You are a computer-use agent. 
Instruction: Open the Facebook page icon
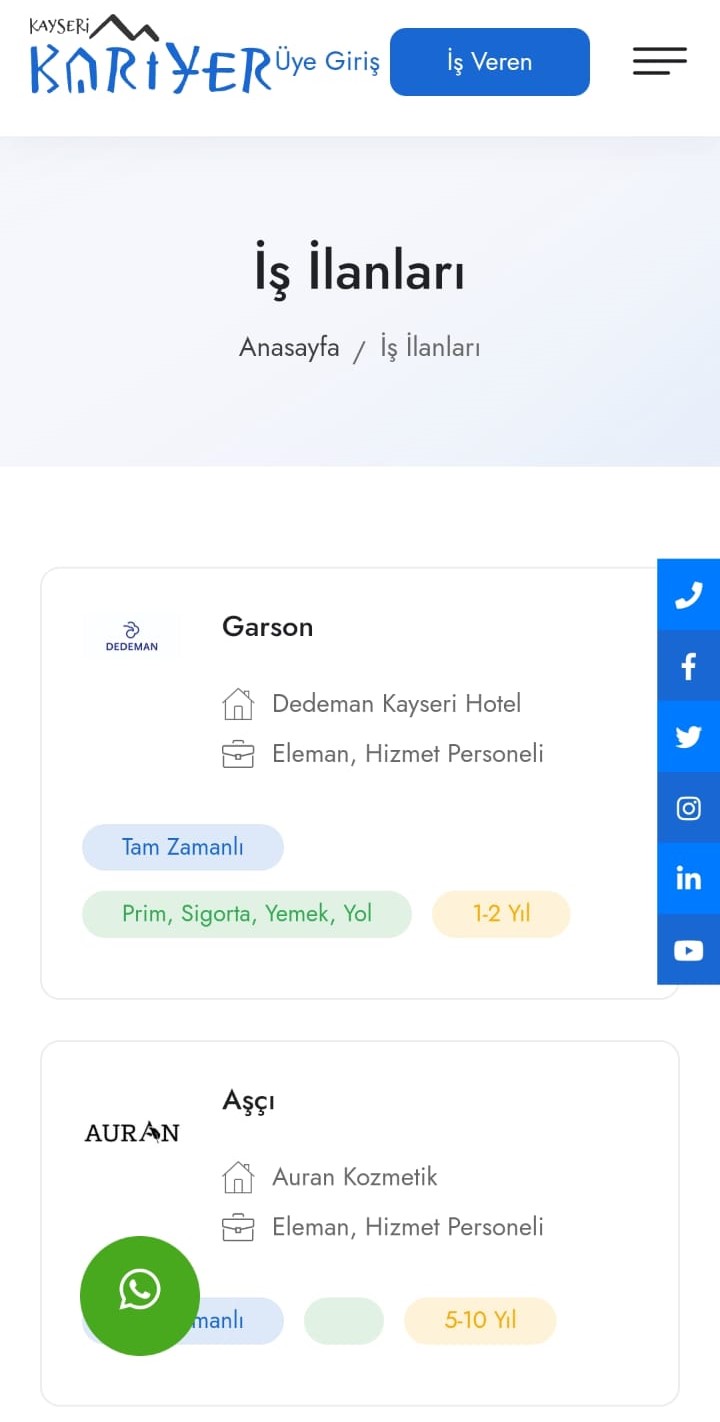(x=688, y=666)
